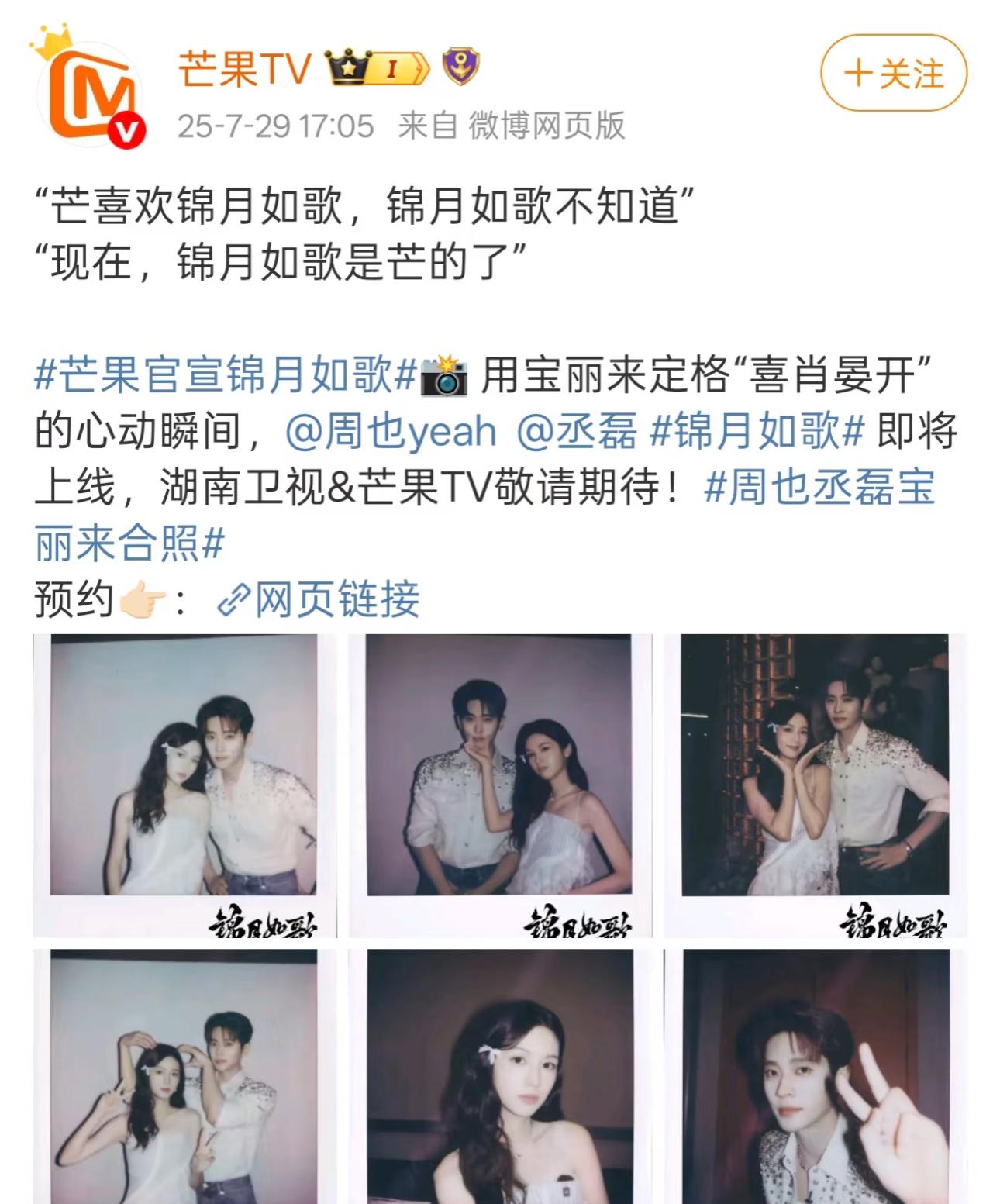Screen dimensions: 1000x1204
Task: Follow 芒果TV with the 关注 button
Action: tap(893, 74)
